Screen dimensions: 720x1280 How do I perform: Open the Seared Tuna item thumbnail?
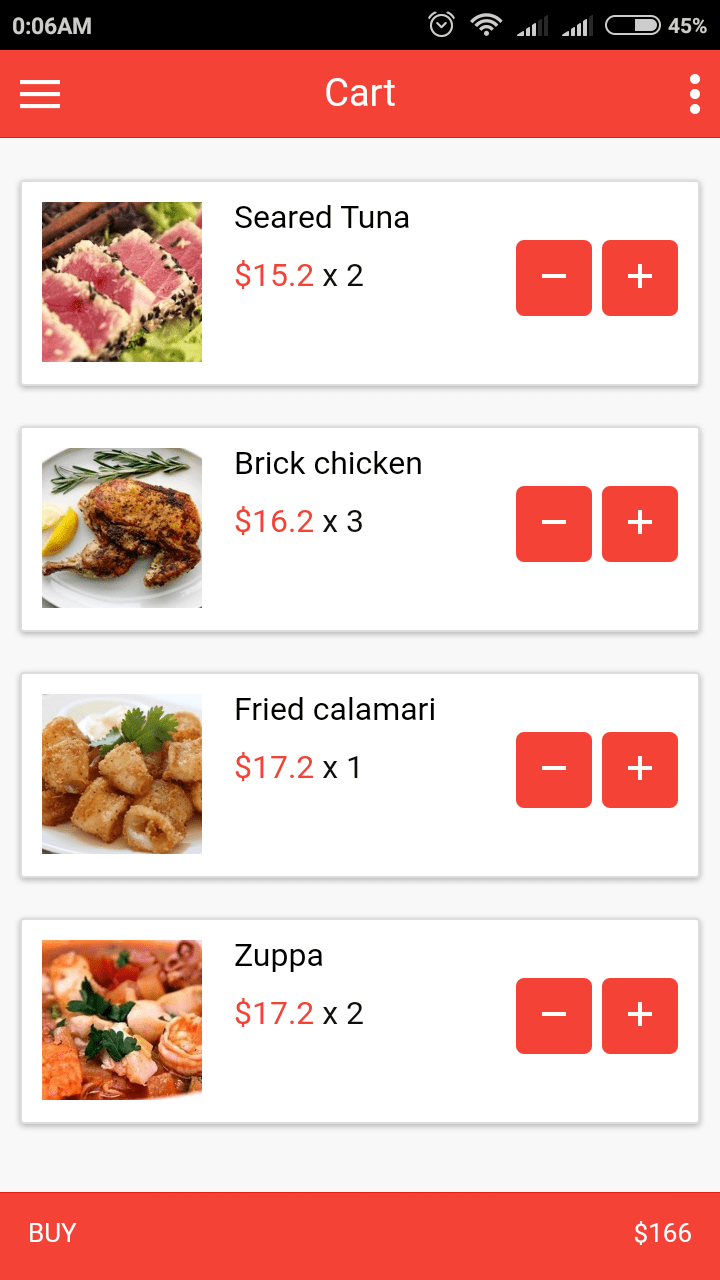(x=121, y=281)
